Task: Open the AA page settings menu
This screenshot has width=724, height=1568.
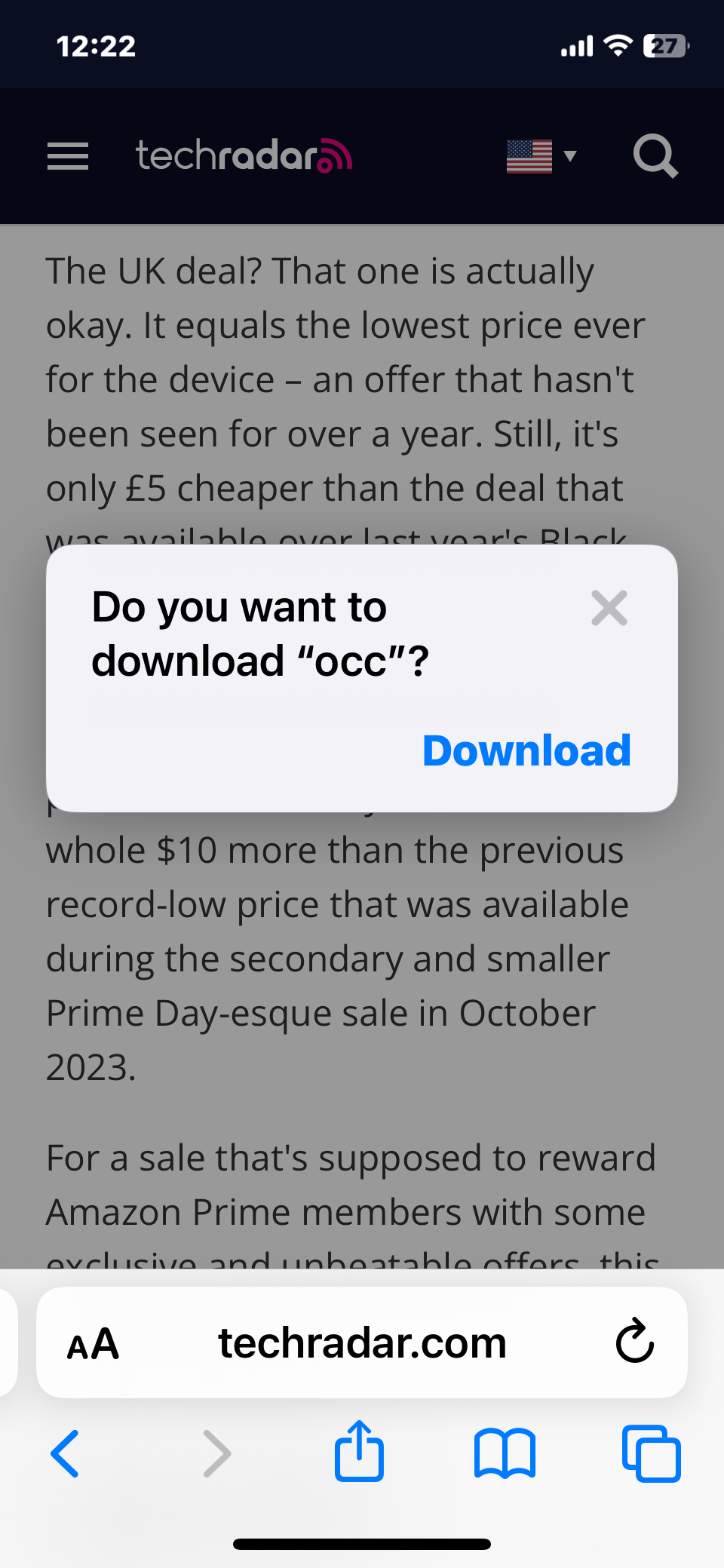Action: 93,1344
